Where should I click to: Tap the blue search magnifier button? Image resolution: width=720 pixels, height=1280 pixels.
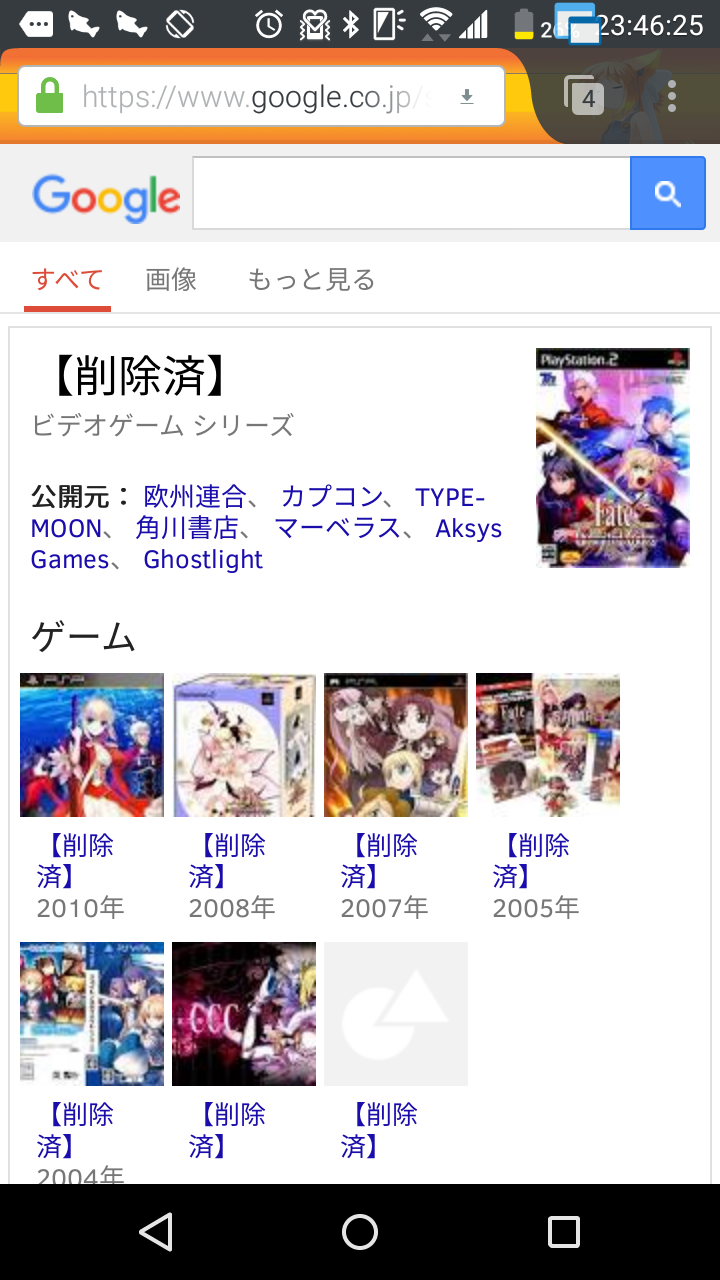click(667, 193)
